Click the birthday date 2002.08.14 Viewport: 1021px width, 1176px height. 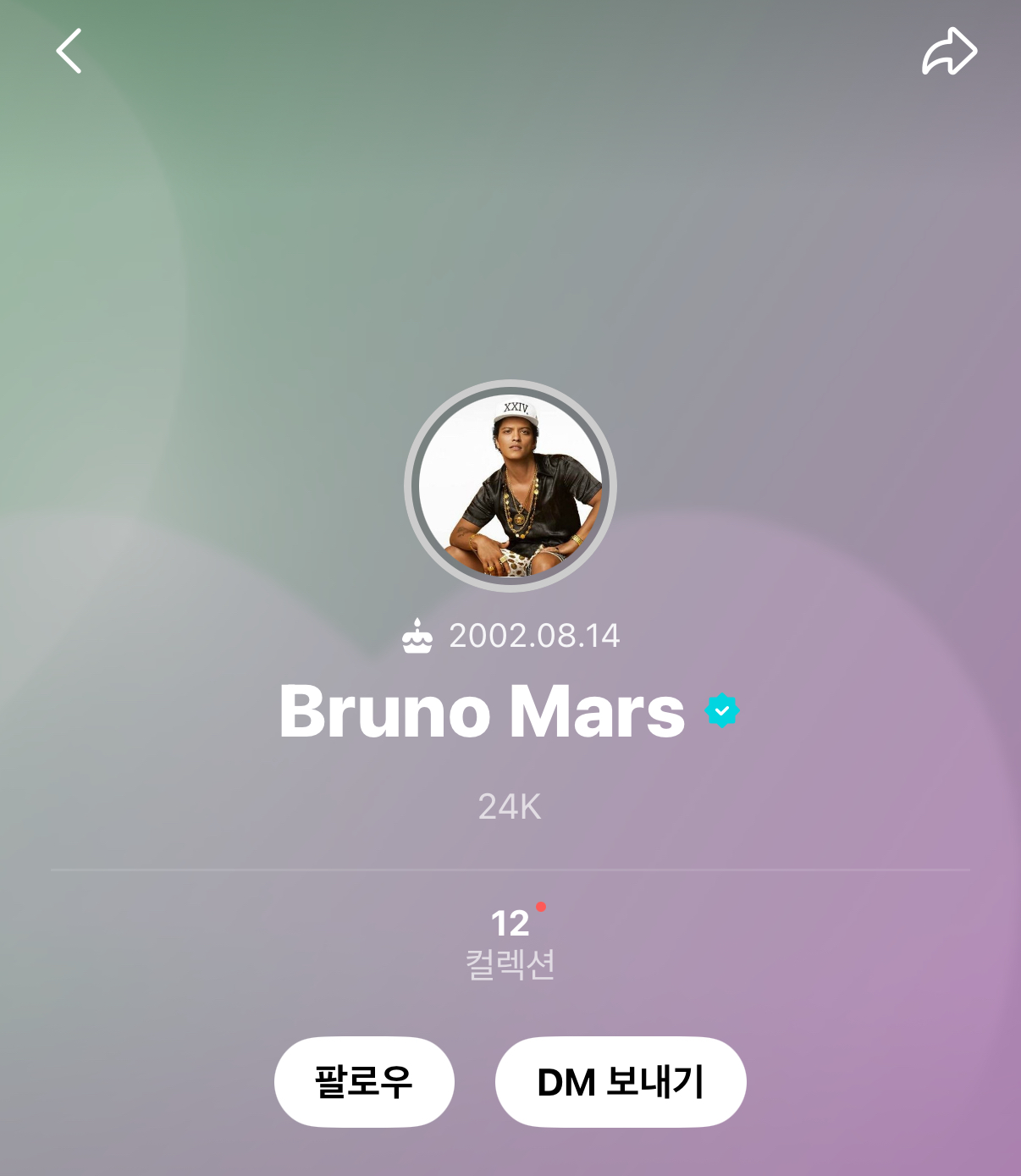pyautogui.click(x=535, y=636)
